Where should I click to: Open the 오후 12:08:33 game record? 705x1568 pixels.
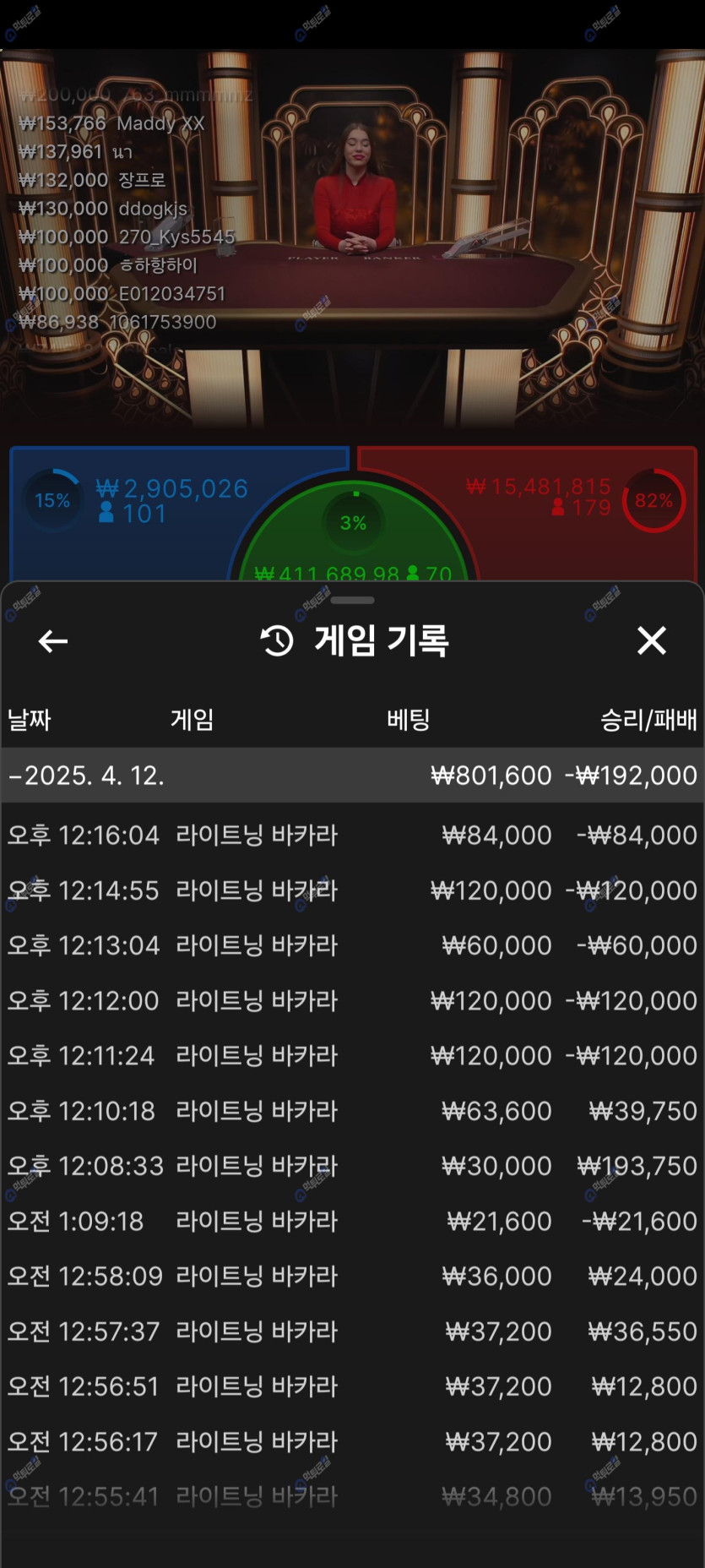click(x=353, y=1165)
